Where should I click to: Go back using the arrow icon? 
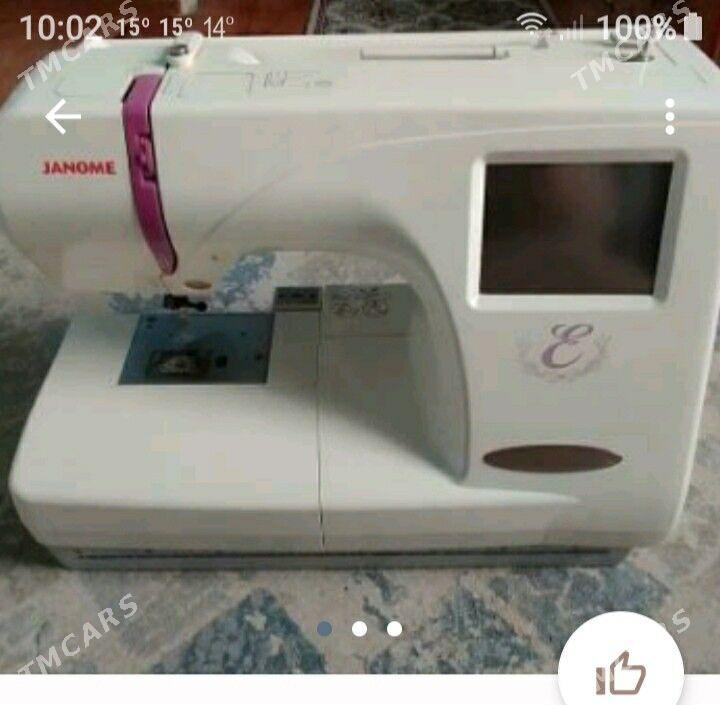(x=62, y=118)
